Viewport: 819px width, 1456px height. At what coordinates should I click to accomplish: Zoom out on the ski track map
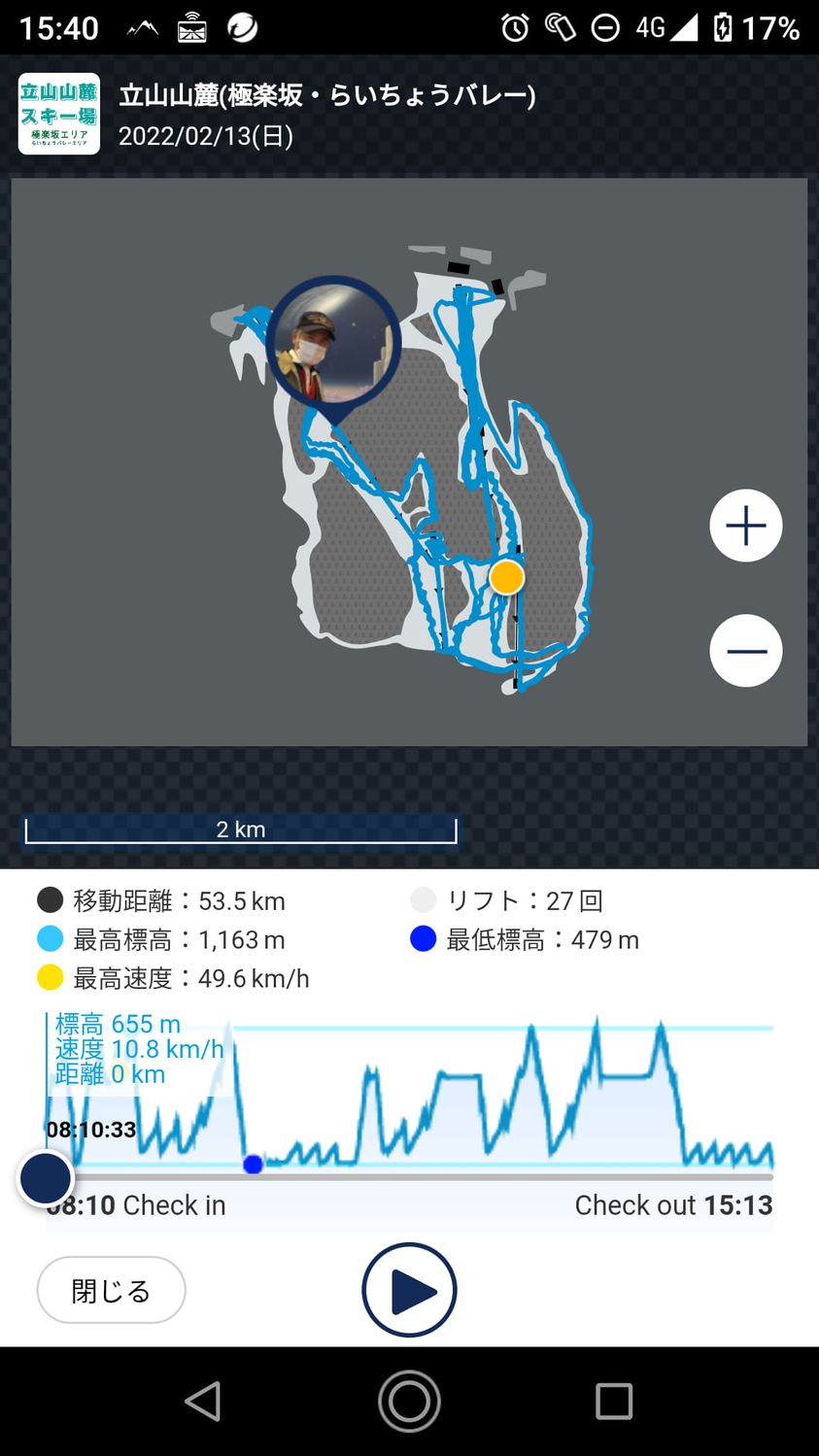(745, 651)
